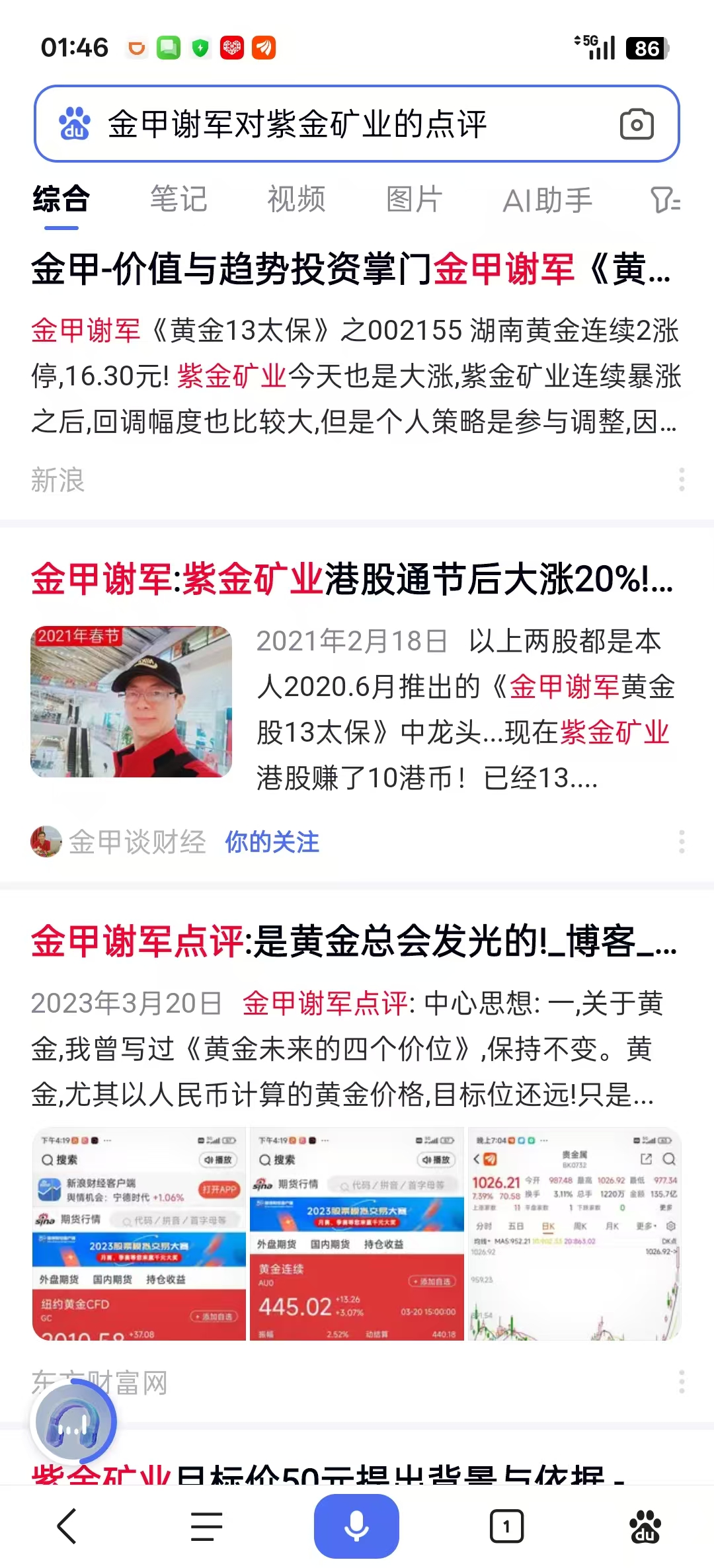Open camera image search

(x=637, y=124)
